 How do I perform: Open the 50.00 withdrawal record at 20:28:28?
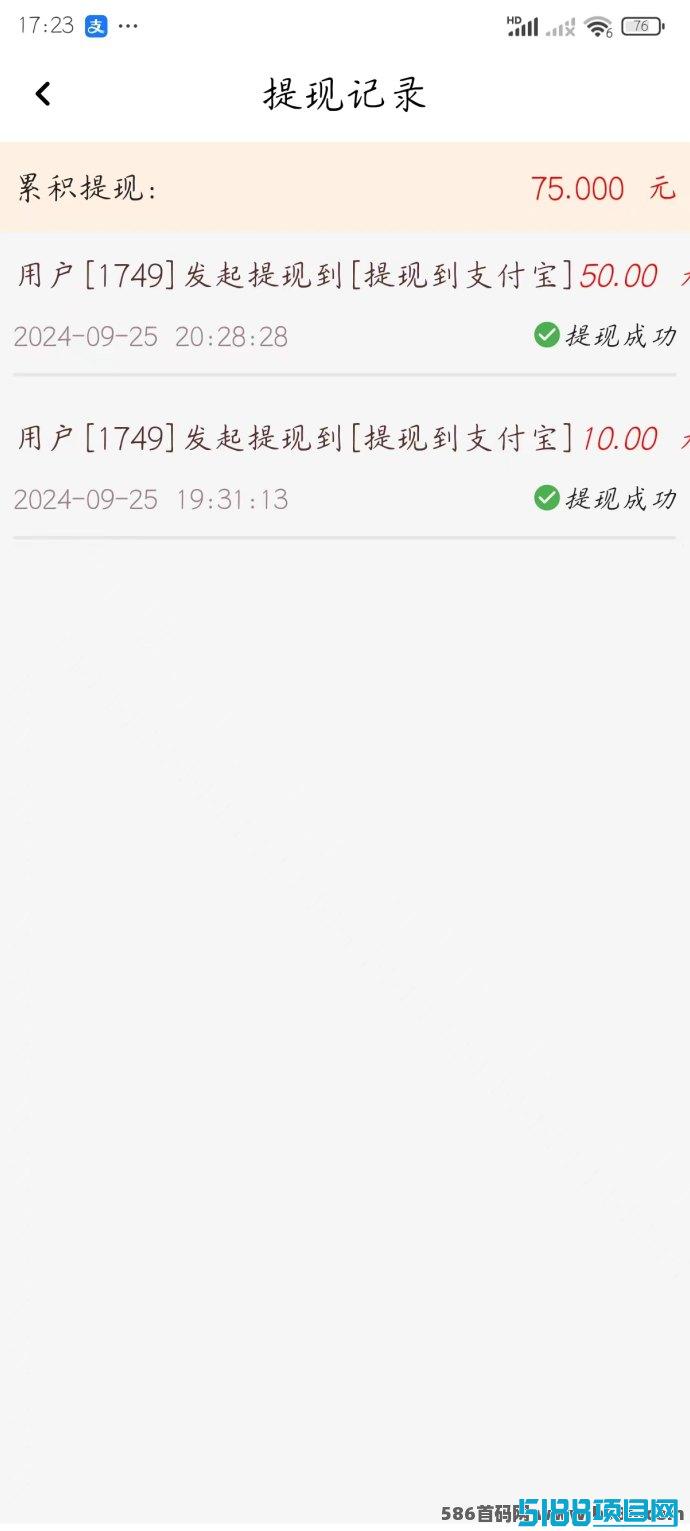345,306
